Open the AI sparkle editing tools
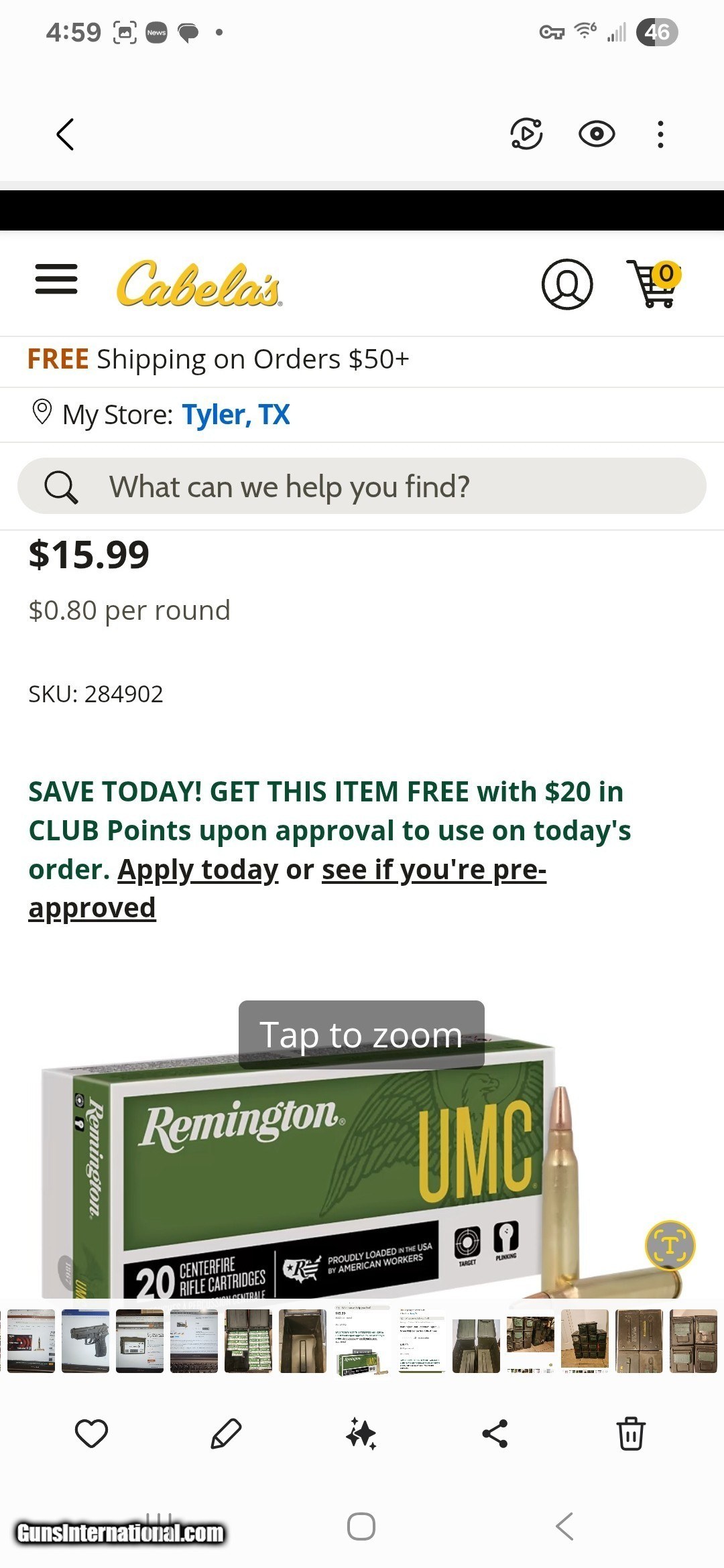 (x=361, y=1434)
